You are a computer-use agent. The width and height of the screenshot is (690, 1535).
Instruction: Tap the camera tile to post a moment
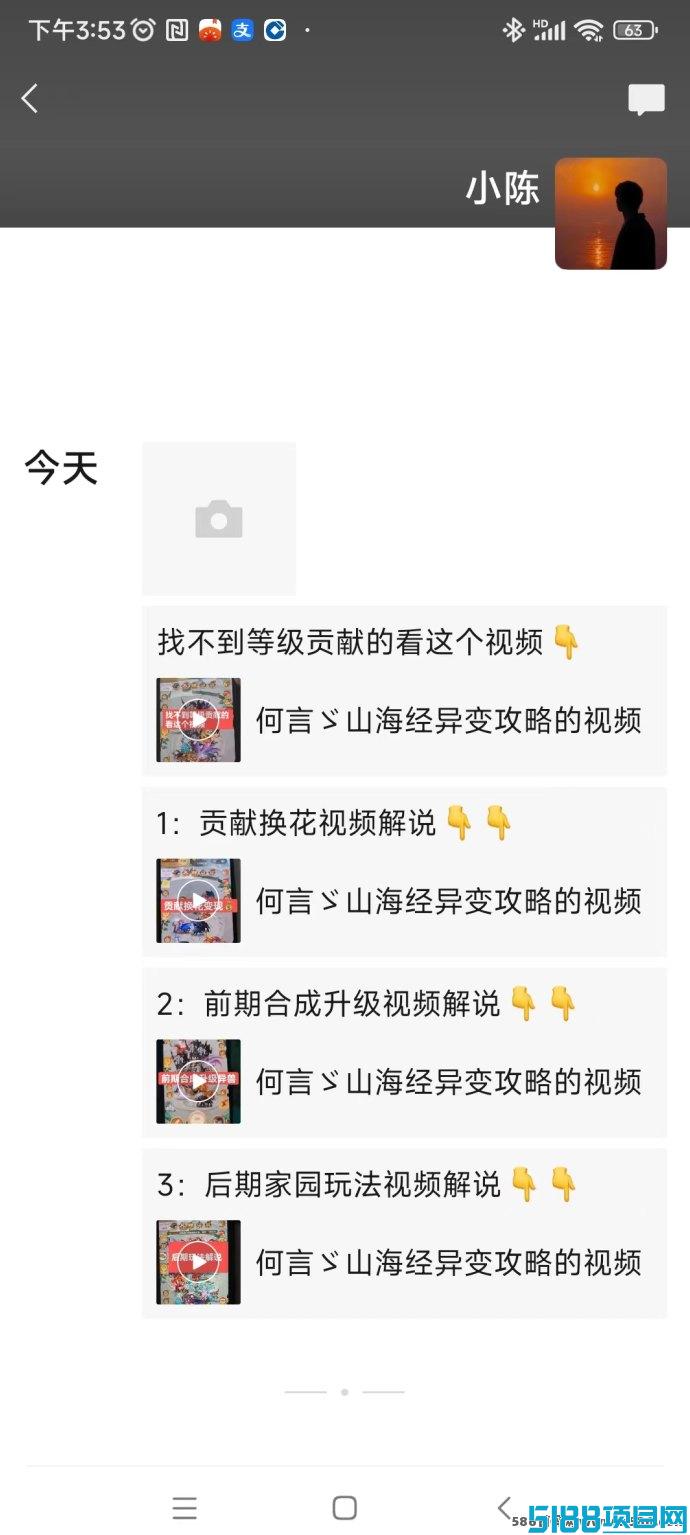point(219,519)
